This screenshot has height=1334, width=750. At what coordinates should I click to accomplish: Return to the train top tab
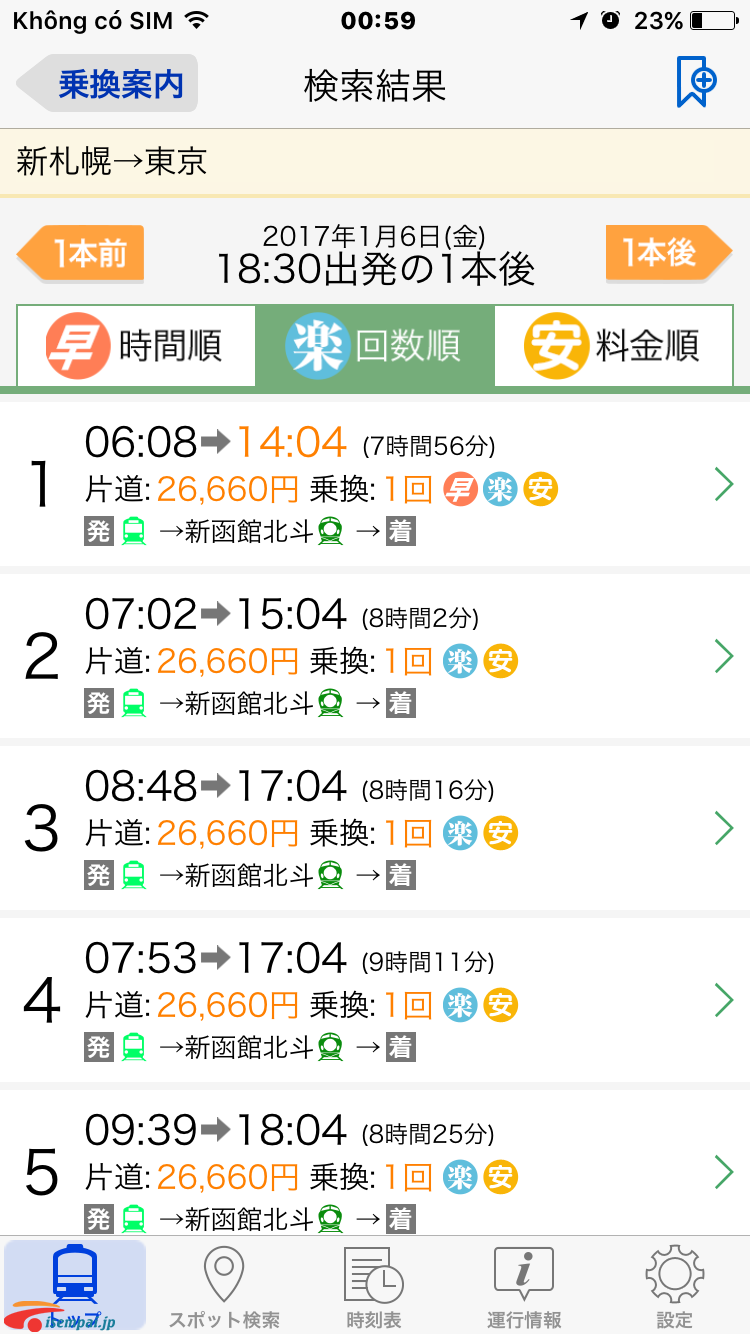click(x=75, y=1286)
